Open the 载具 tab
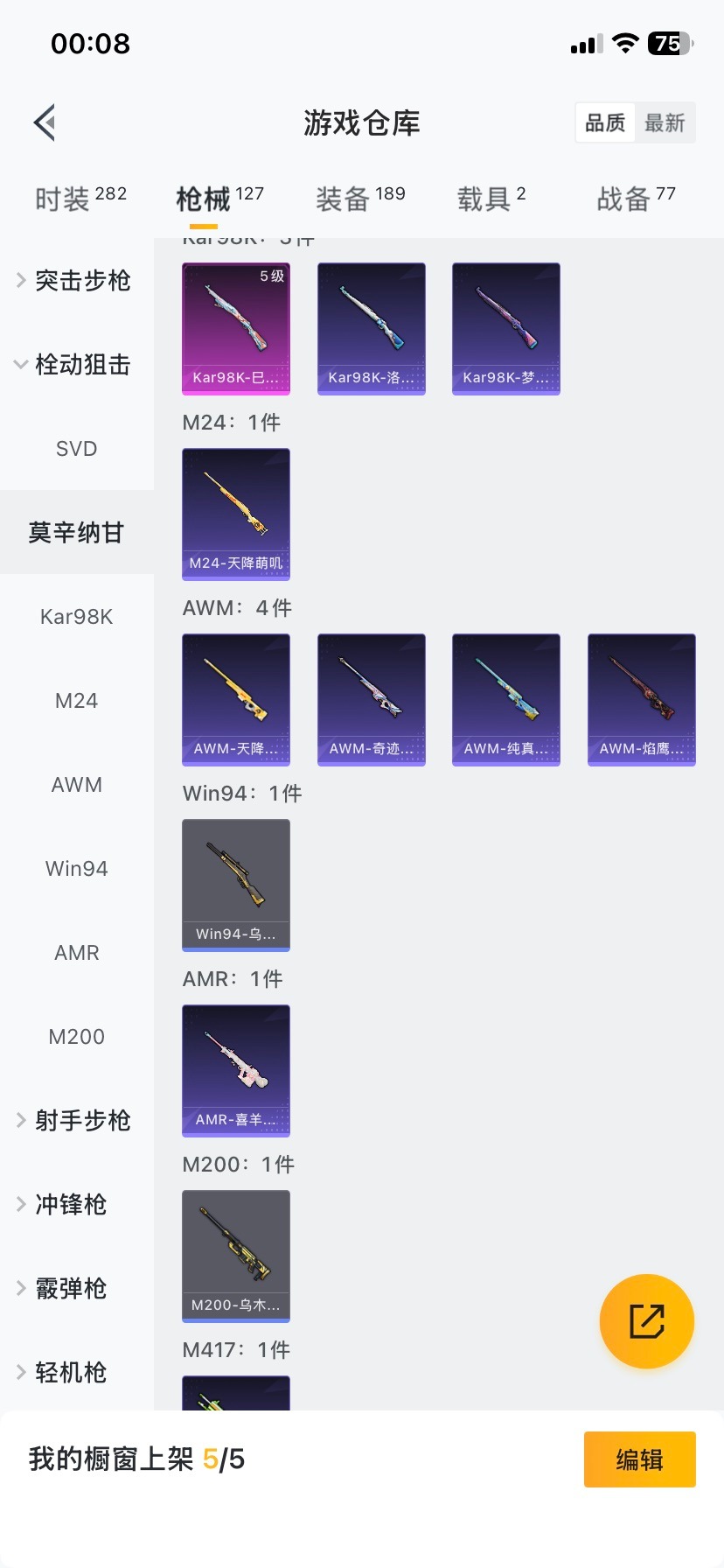 (x=491, y=199)
